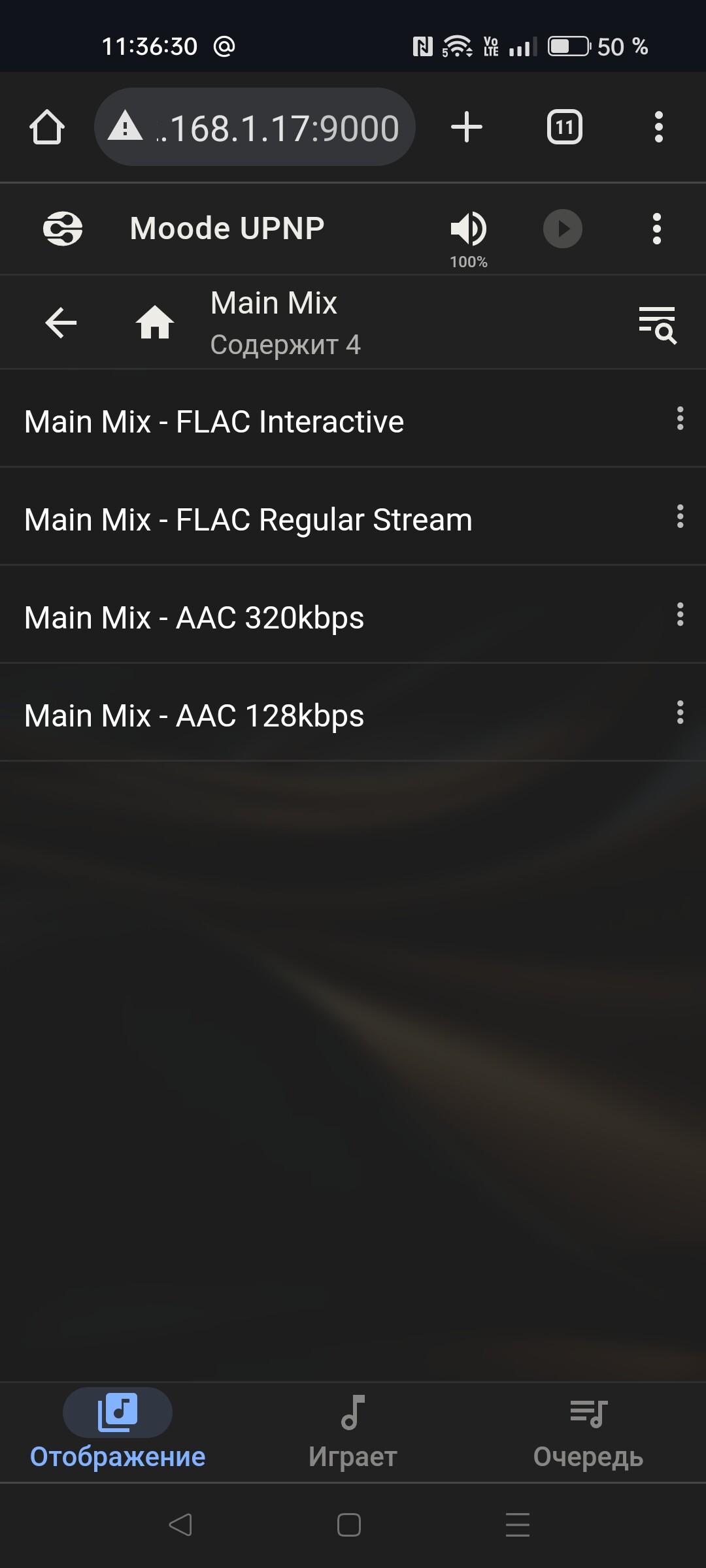Go back from the Main Mix list
Image resolution: width=706 pixels, height=1568 pixels.
tap(61, 323)
